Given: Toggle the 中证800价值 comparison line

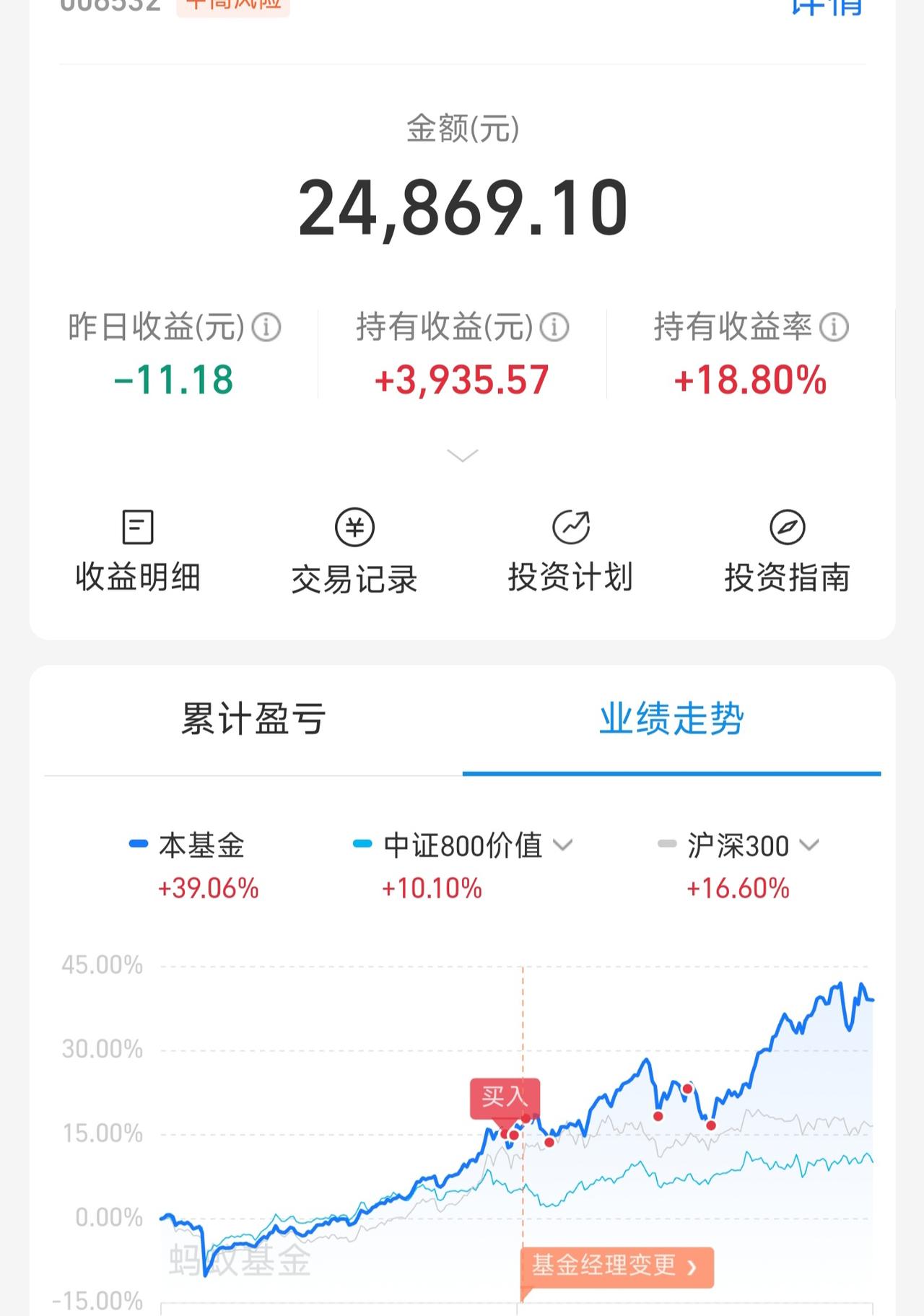Looking at the screenshot, I should click(x=455, y=845).
